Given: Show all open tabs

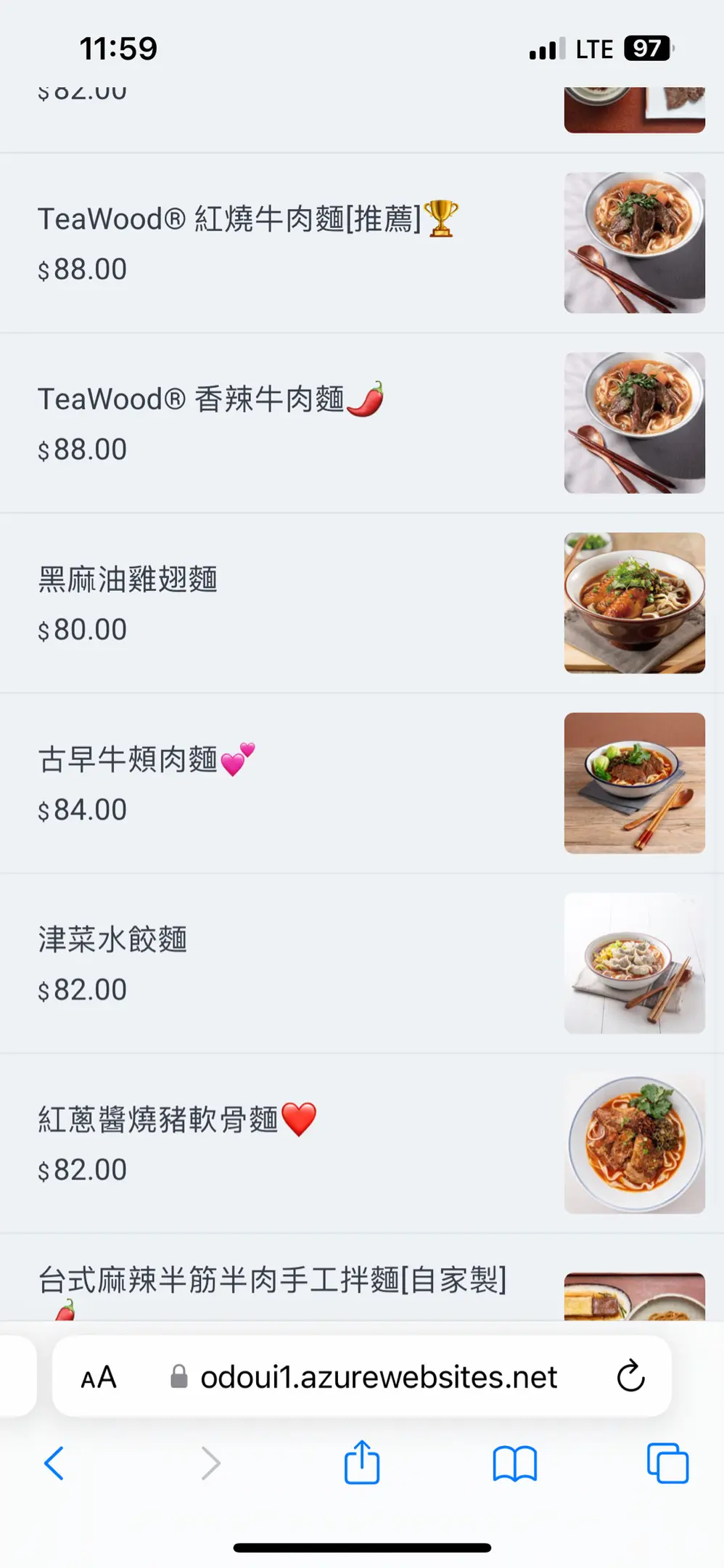Looking at the screenshot, I should (667, 1463).
